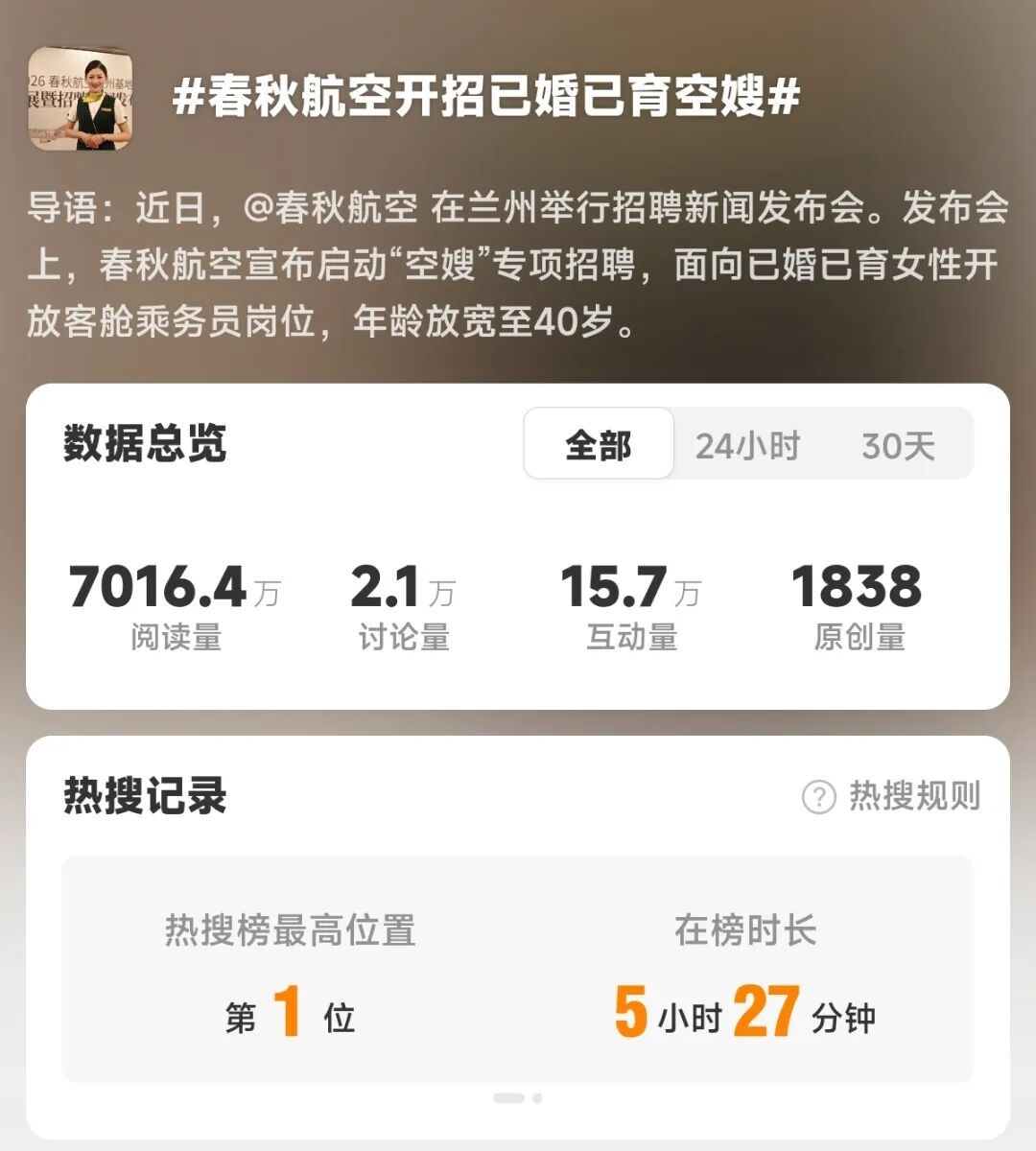1036x1151 pixels.
Task: Switch to the 24小时 tab
Action: tap(747, 445)
